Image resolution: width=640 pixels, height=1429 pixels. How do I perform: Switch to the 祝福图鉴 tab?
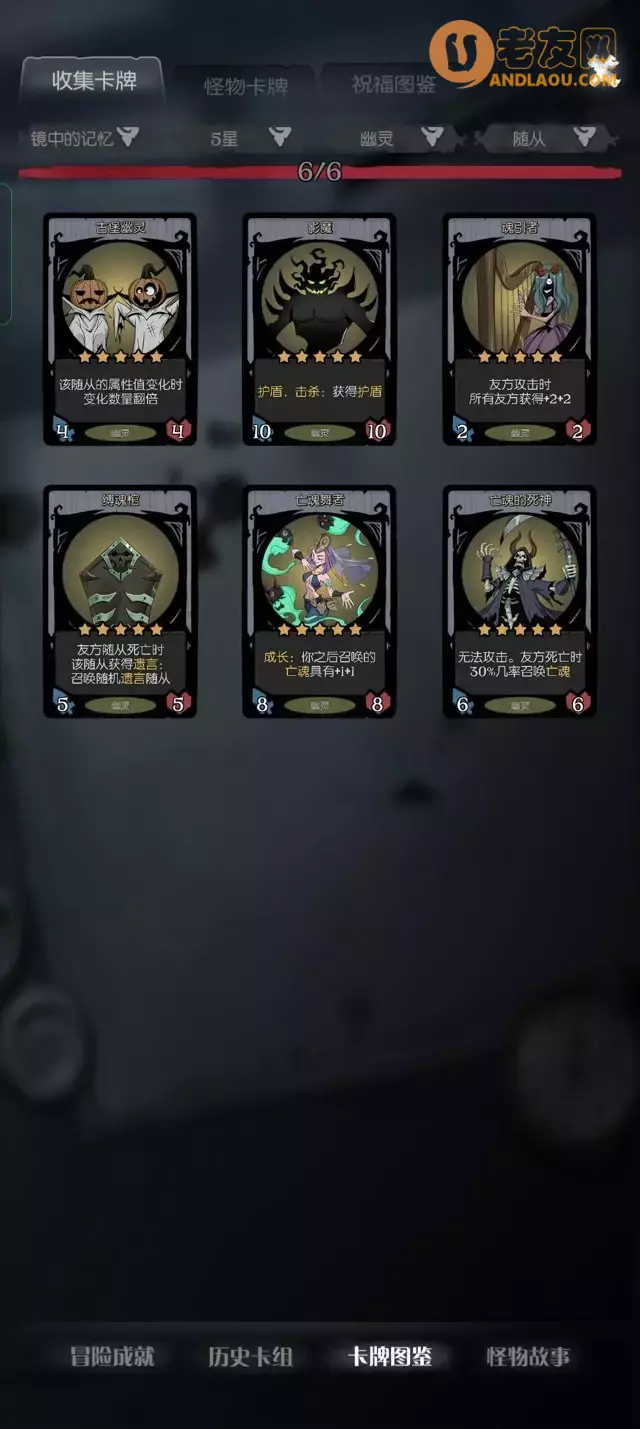pyautogui.click(x=393, y=85)
